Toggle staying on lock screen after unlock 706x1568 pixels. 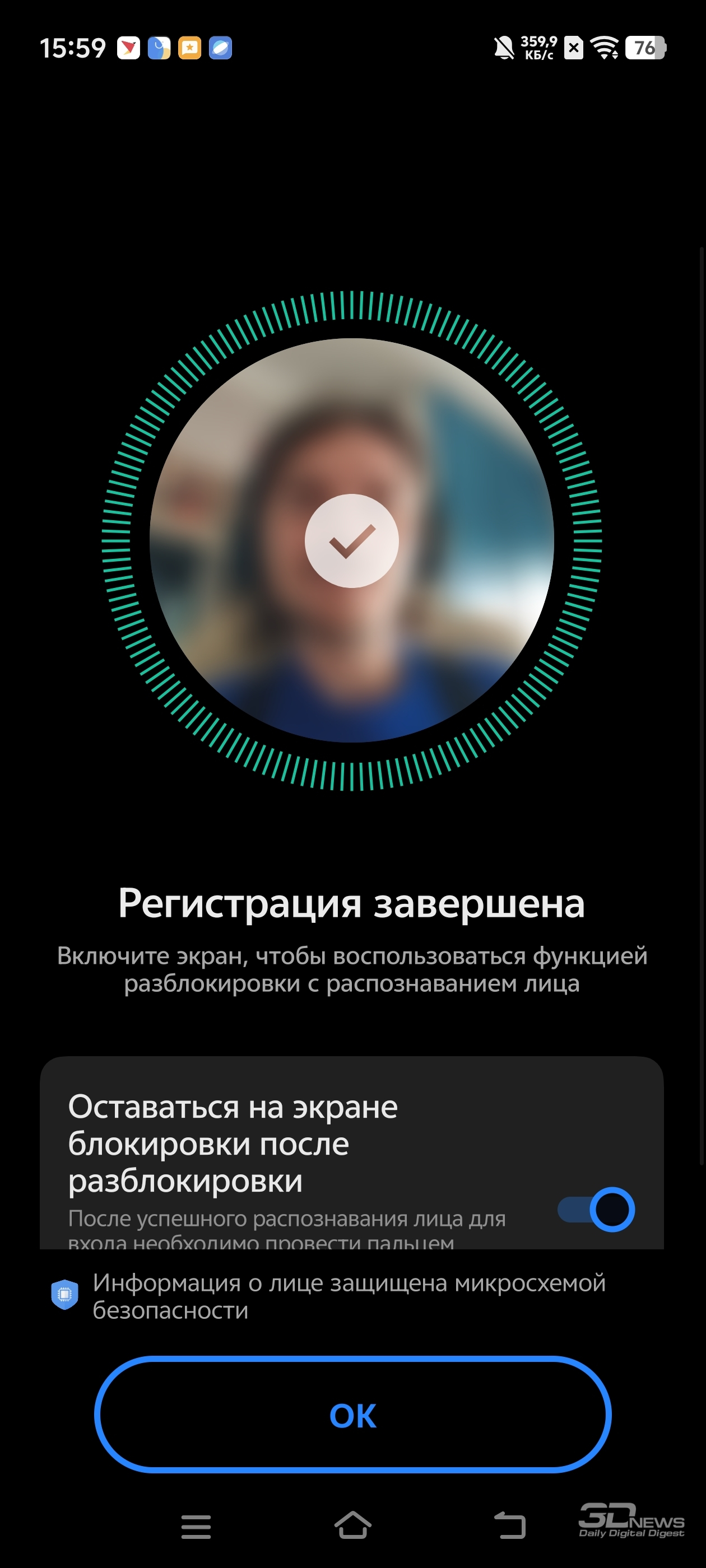[596, 1209]
